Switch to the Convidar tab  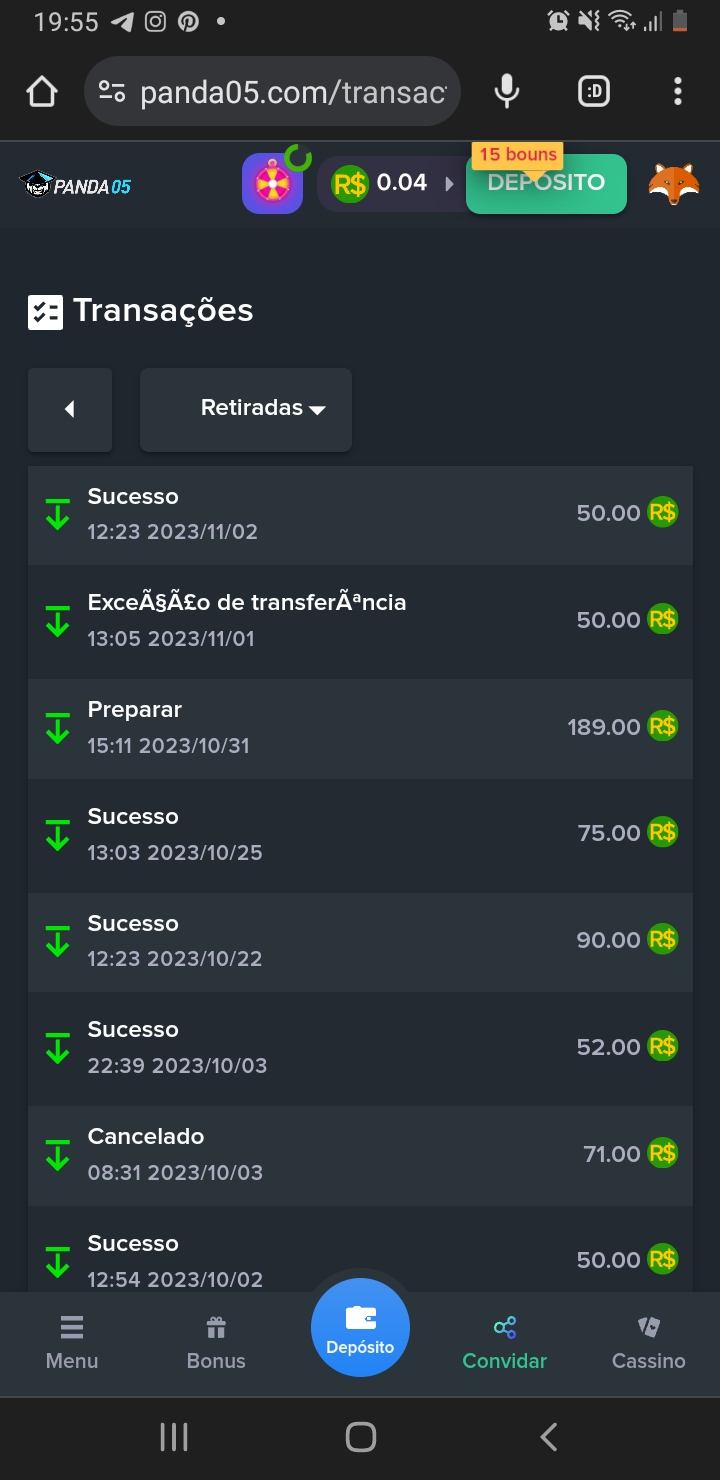click(x=504, y=1342)
